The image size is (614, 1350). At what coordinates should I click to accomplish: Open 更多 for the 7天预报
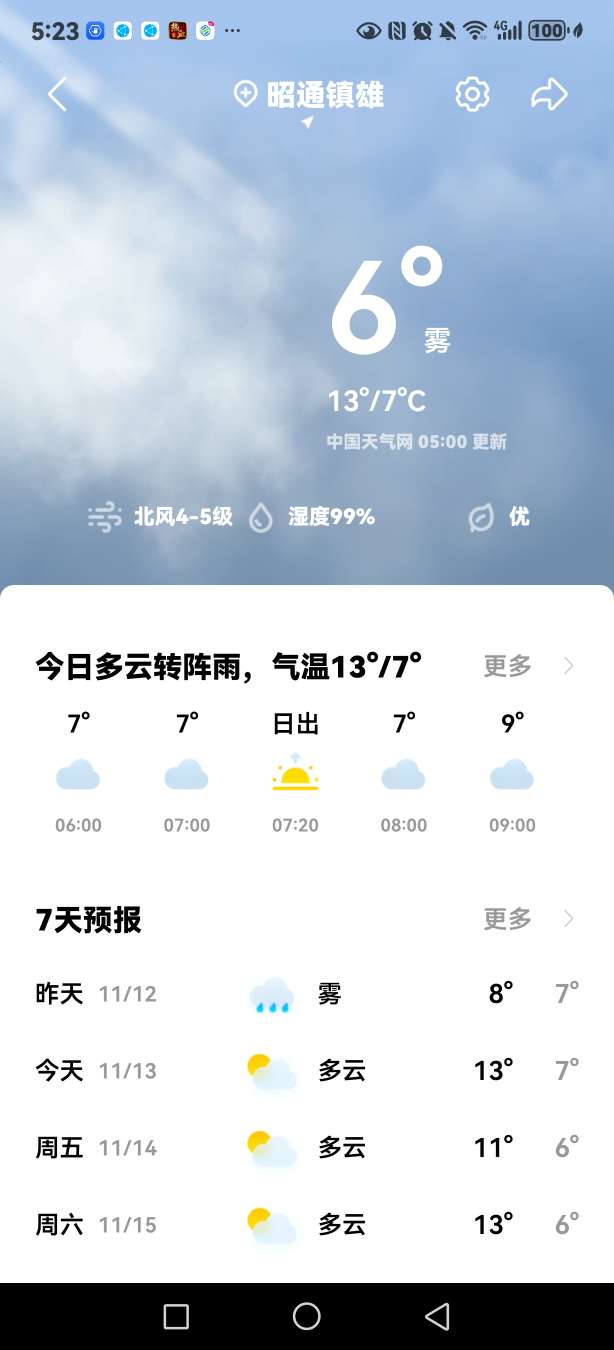point(528,919)
